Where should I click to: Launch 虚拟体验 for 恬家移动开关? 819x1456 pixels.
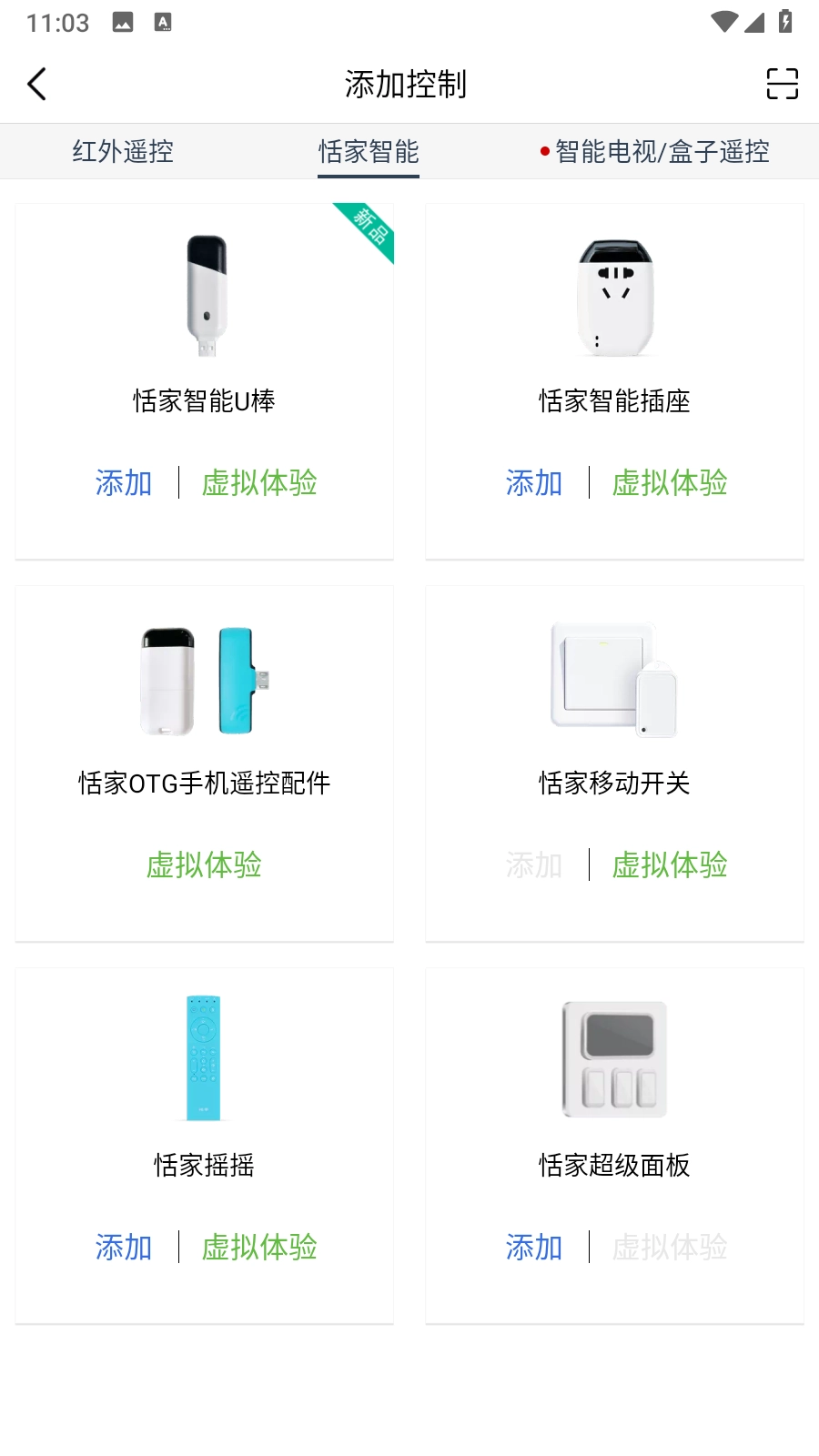click(x=670, y=864)
